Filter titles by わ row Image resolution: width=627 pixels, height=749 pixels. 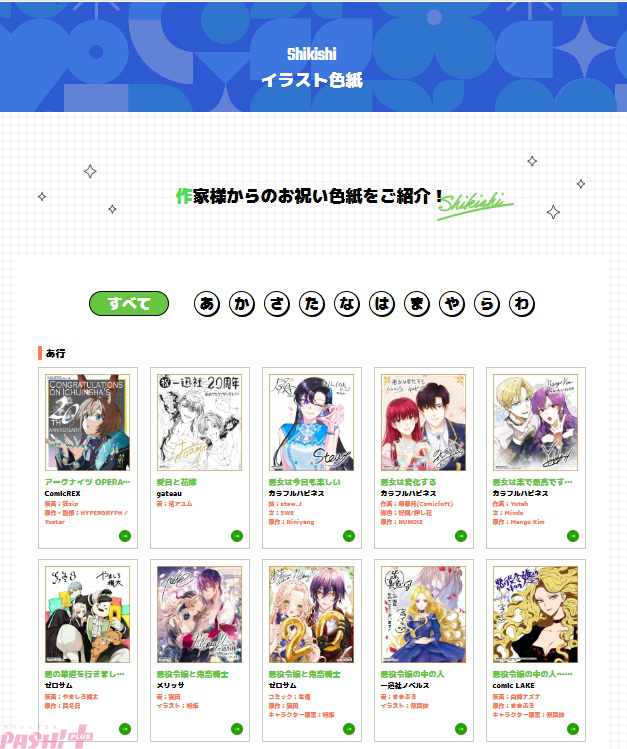[x=522, y=304]
